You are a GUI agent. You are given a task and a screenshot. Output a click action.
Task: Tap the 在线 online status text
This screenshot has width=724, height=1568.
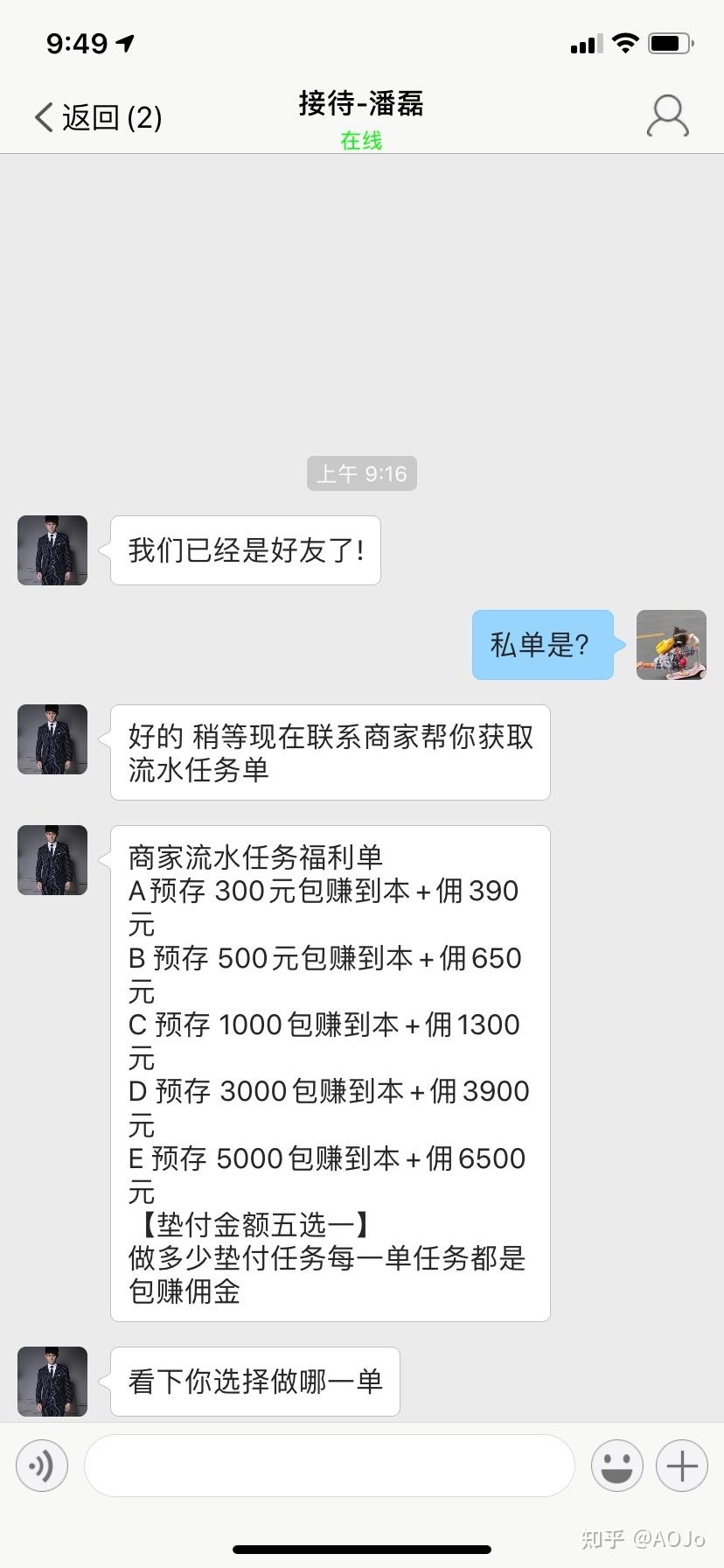click(361, 140)
